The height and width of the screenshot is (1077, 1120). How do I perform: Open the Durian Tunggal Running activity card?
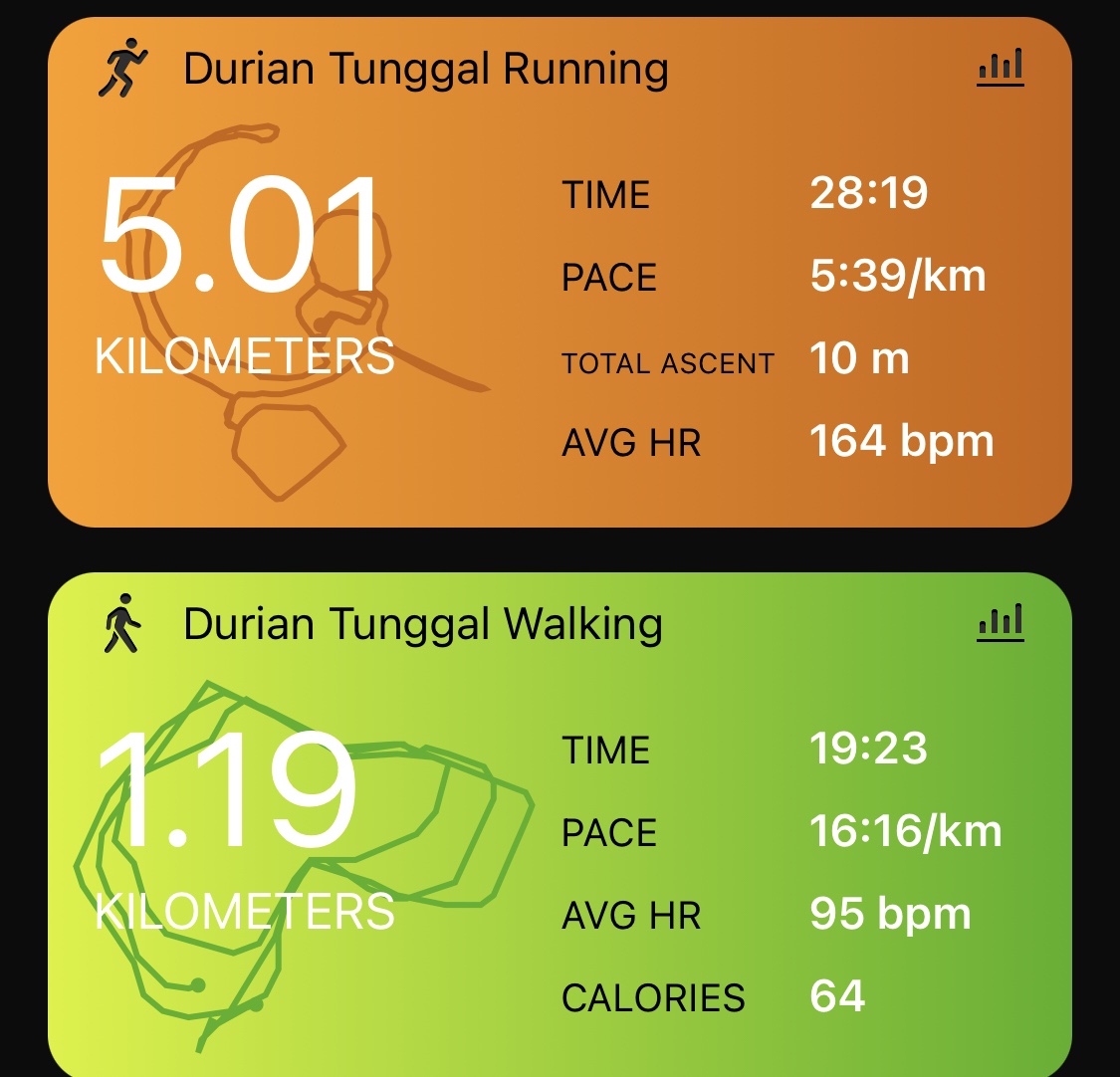point(425,70)
